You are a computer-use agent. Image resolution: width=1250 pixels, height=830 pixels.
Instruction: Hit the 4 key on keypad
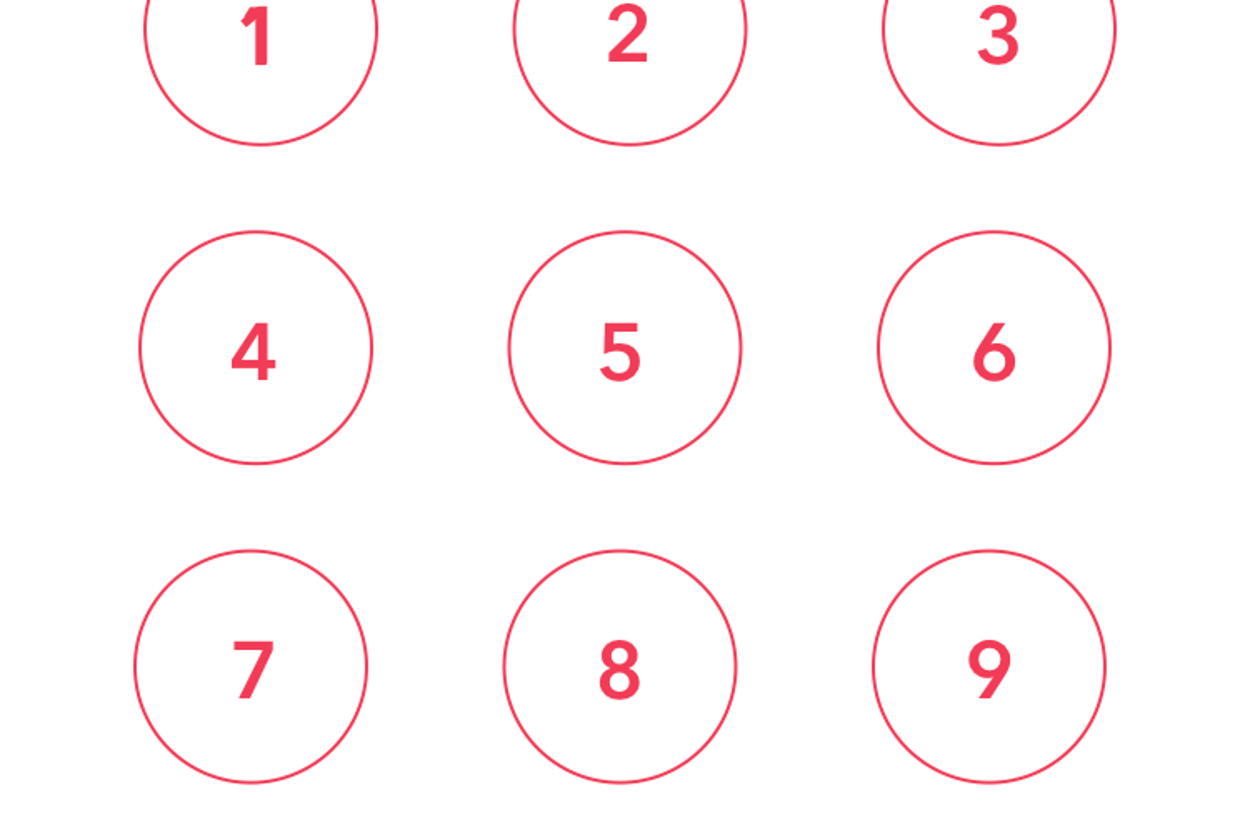255,348
